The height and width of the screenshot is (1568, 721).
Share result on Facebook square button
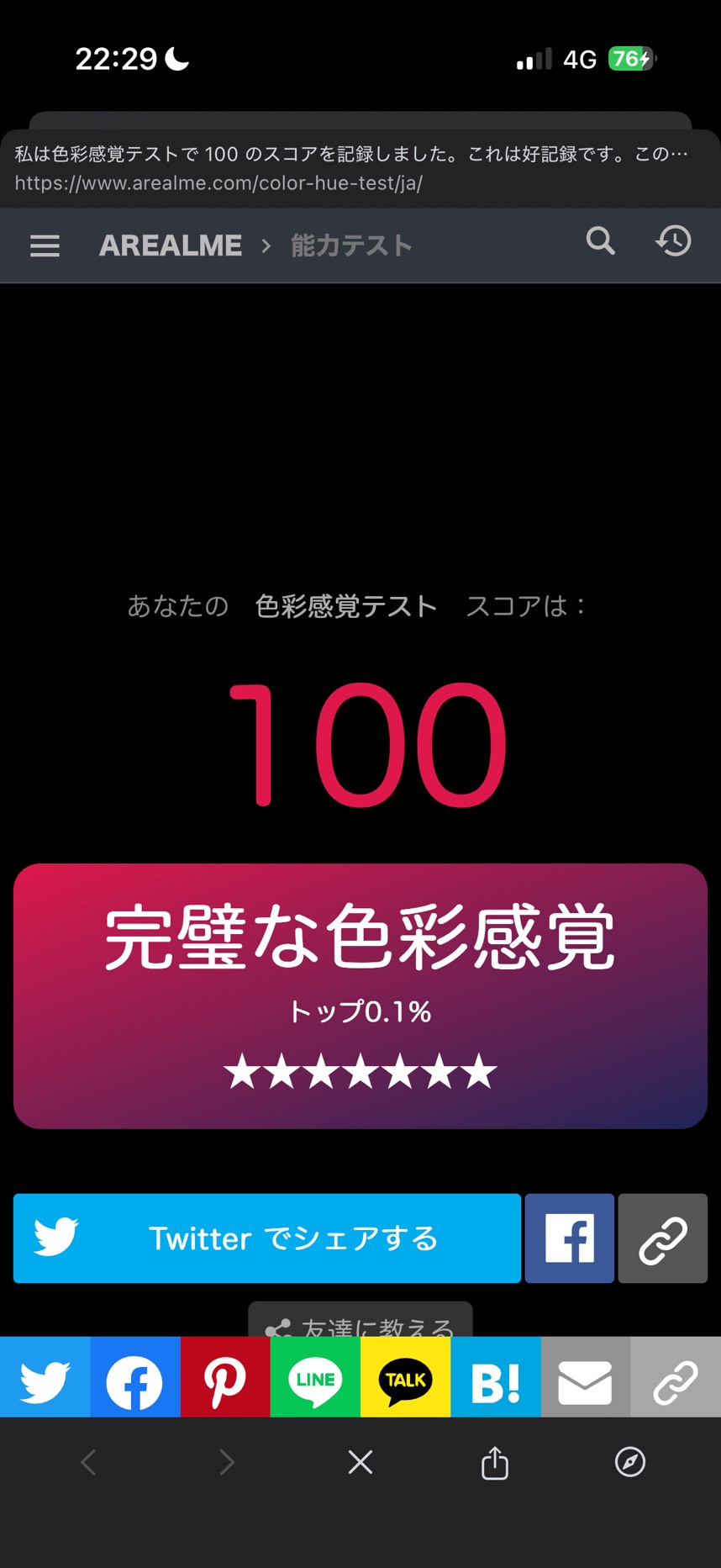(570, 1238)
